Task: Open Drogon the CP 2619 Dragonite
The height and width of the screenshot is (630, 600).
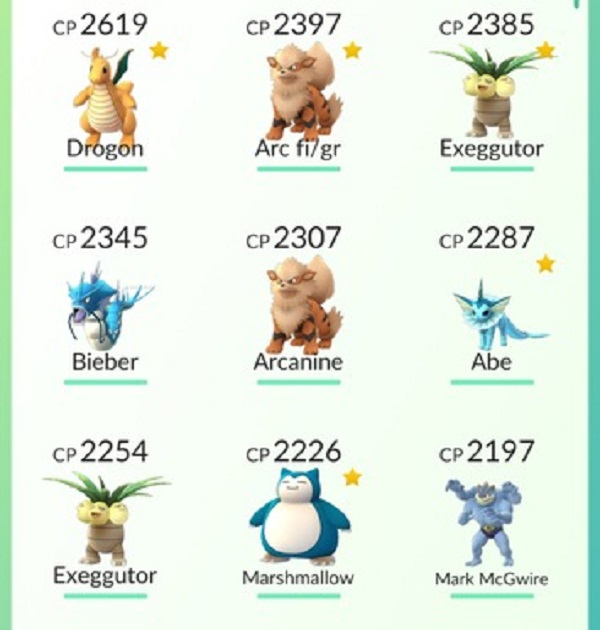Action: pyautogui.click(x=104, y=95)
